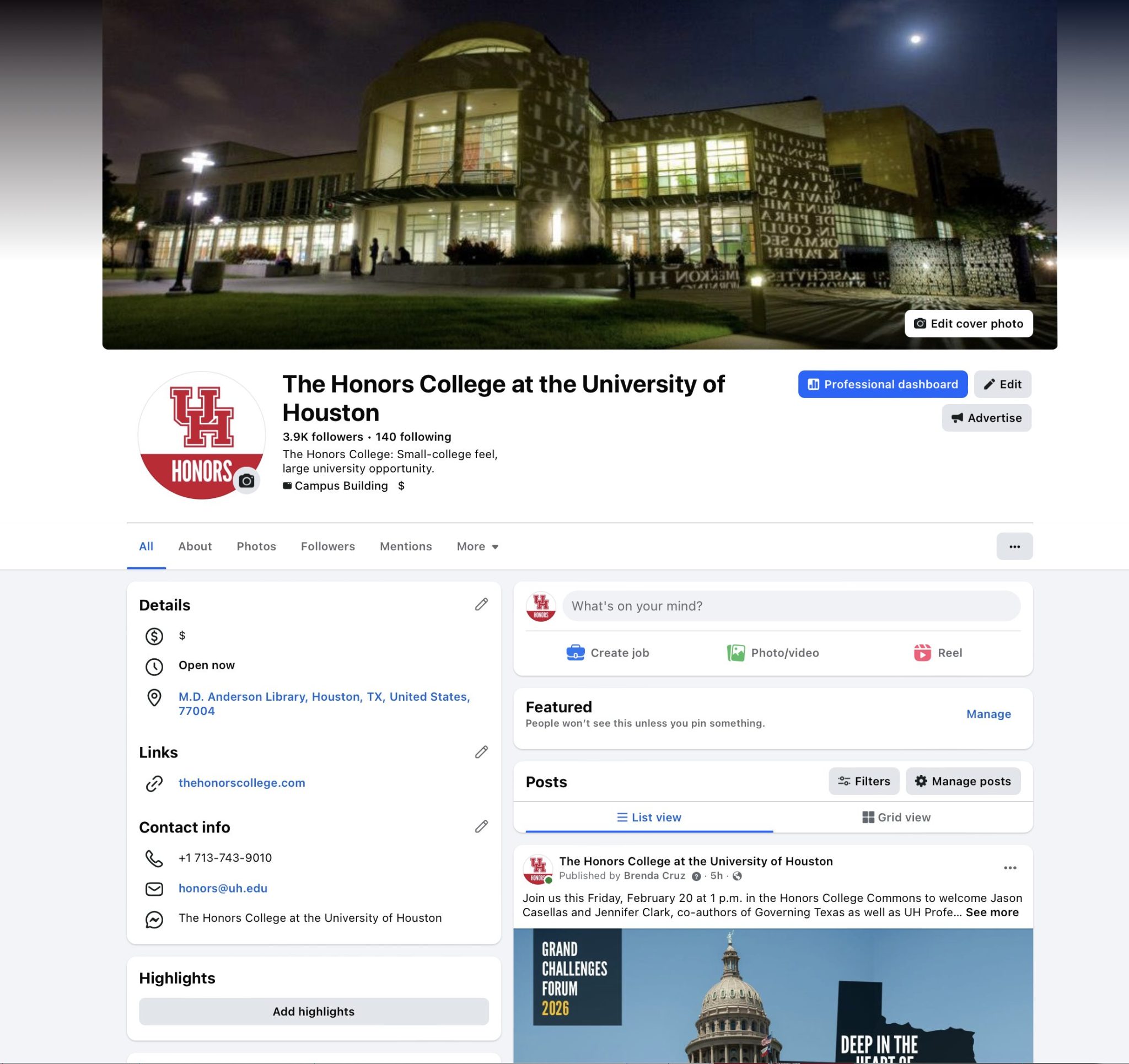Edit the Details section with pencil icon

(x=481, y=604)
